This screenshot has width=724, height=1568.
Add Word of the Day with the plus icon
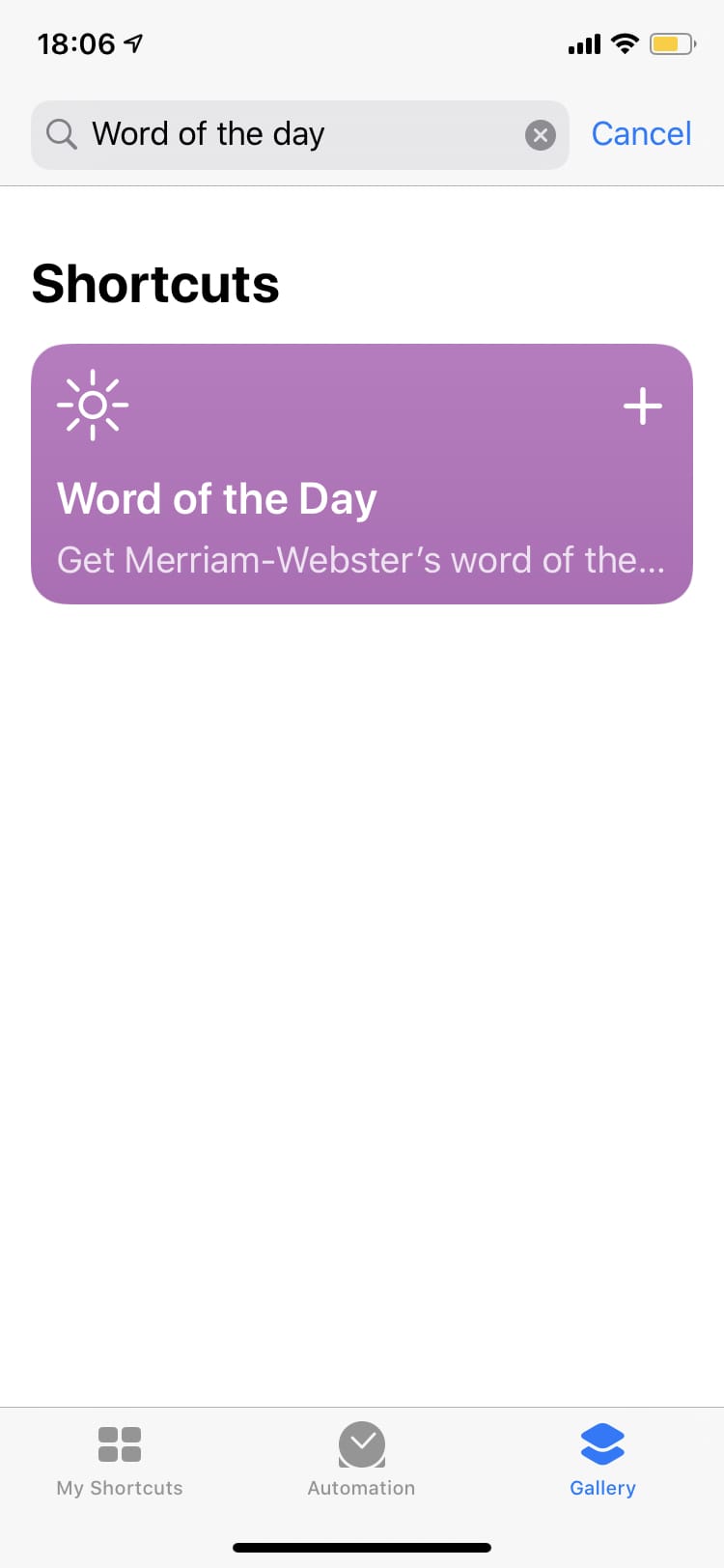pos(643,406)
